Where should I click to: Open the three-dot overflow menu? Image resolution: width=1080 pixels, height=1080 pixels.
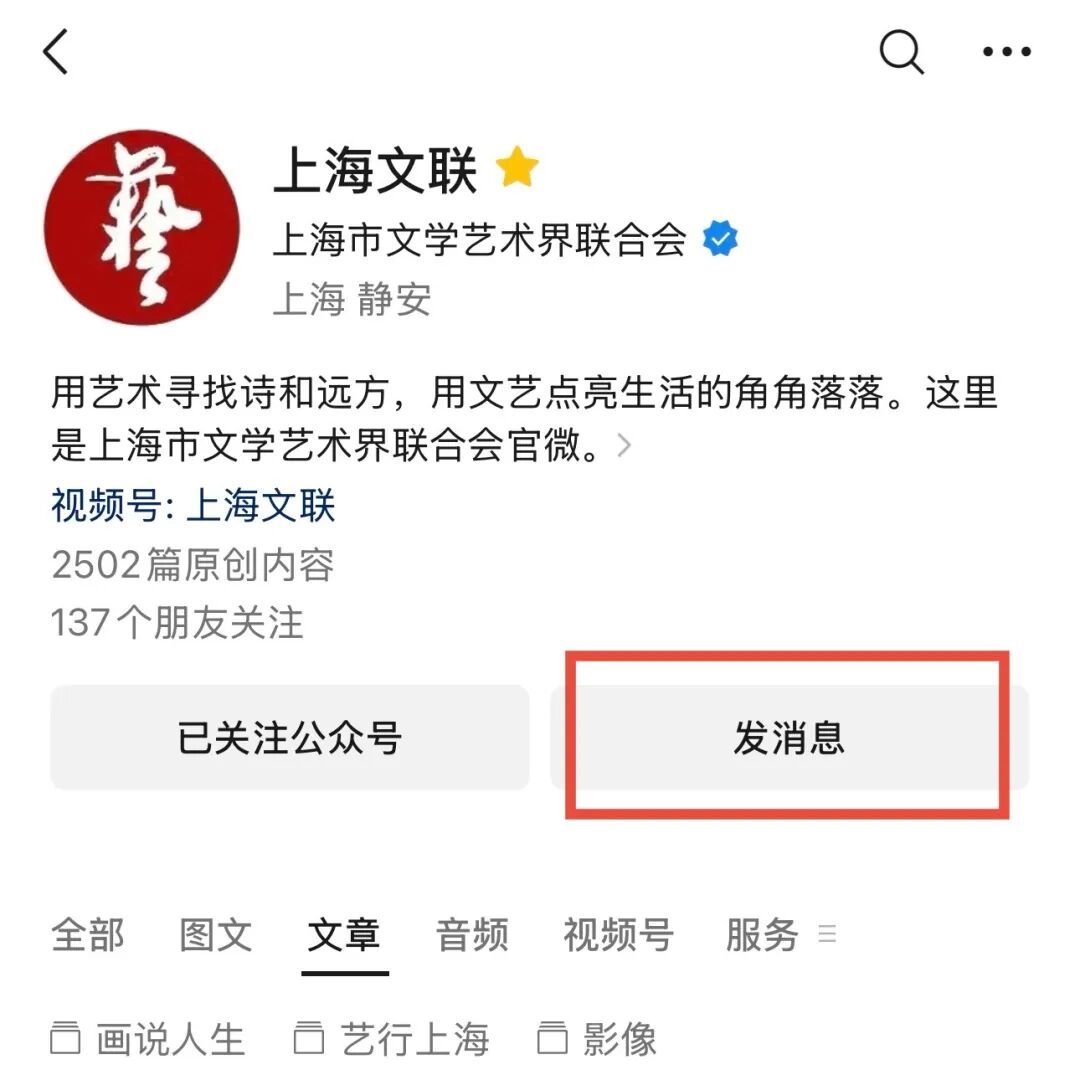click(1005, 52)
